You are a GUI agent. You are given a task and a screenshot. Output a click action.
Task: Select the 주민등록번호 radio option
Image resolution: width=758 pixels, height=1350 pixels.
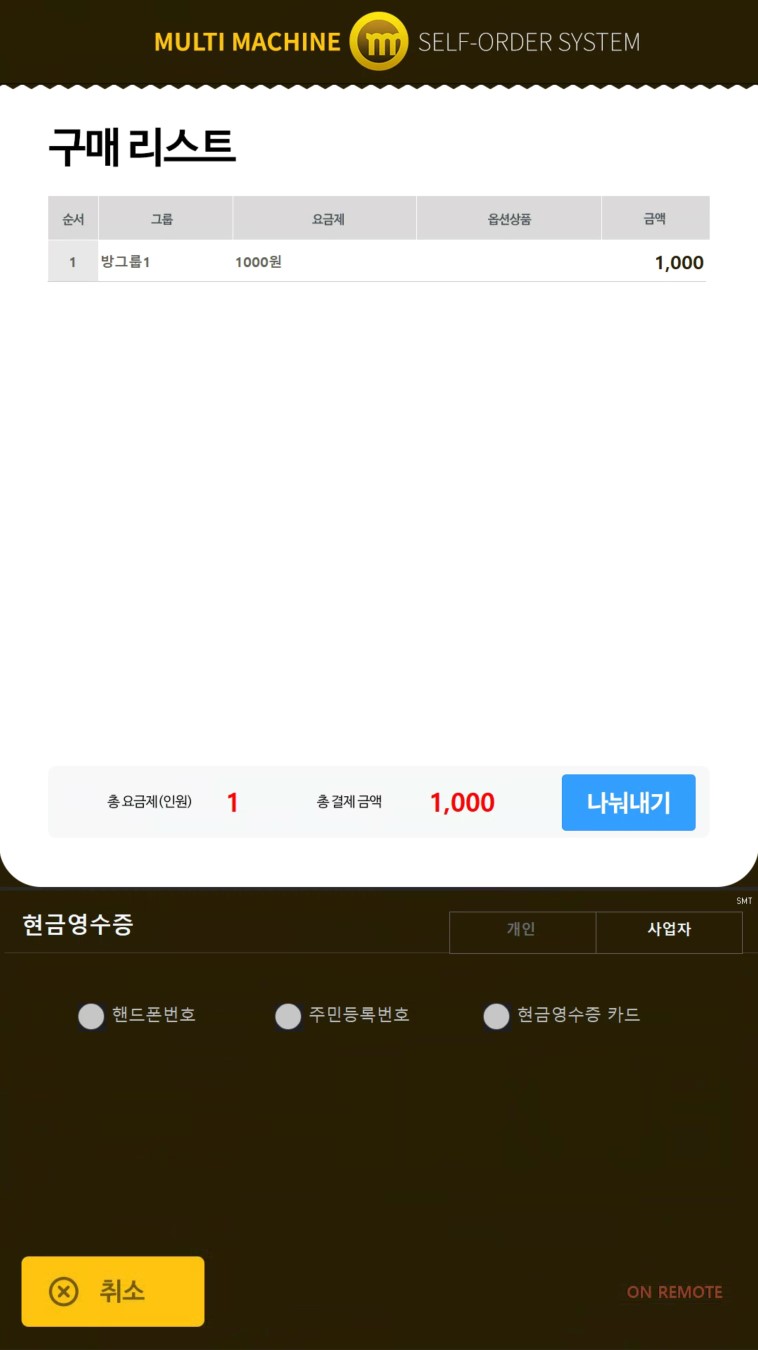289,1016
